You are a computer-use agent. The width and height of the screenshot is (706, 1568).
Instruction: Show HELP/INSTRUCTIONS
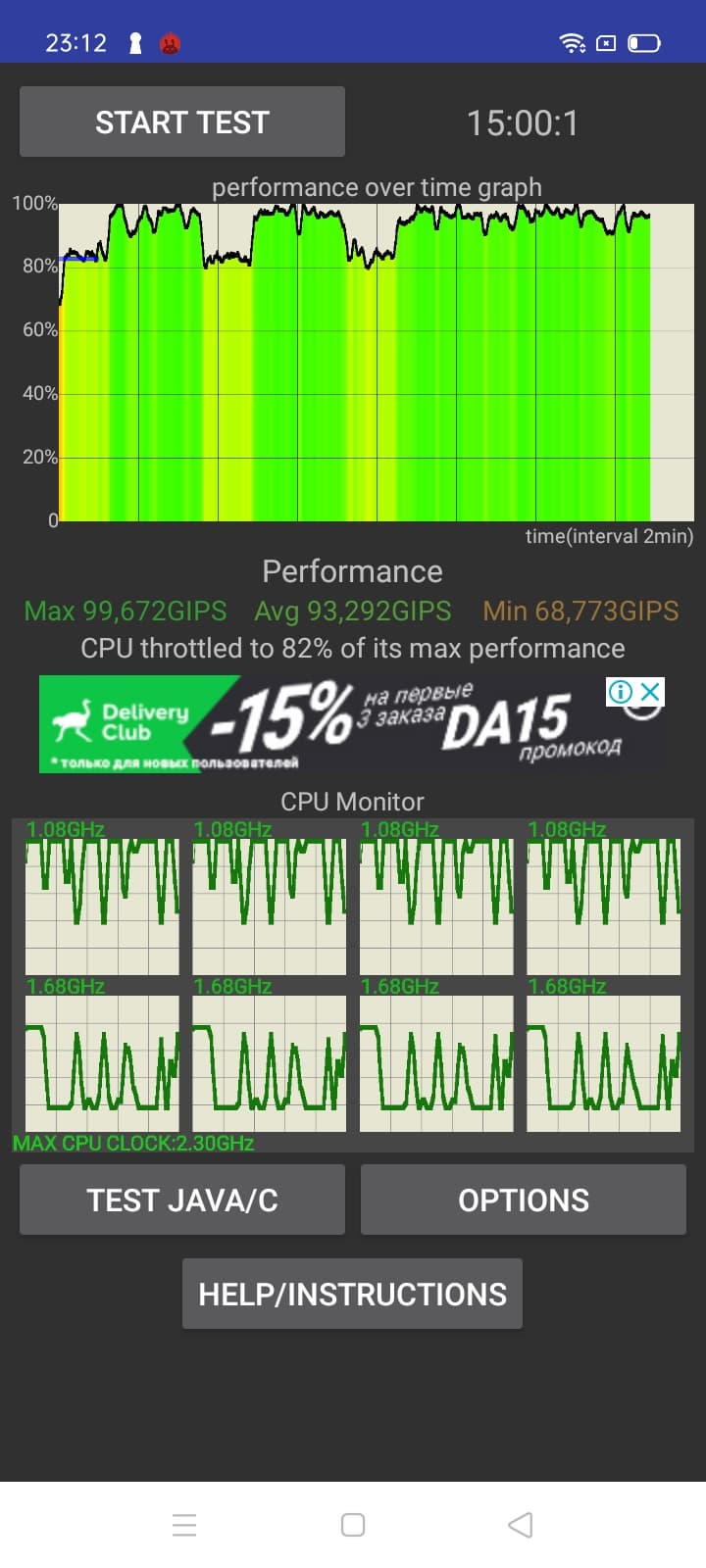pos(352,1294)
